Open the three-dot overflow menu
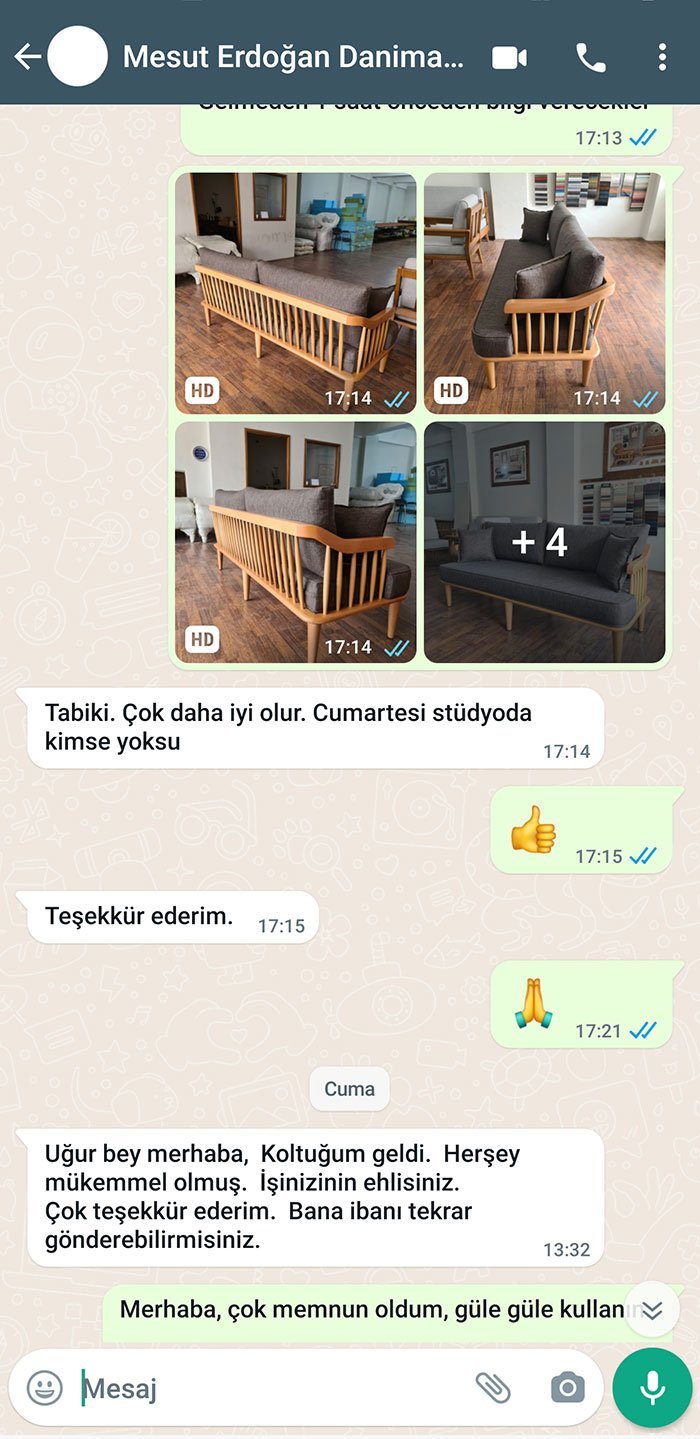 pyautogui.click(x=662, y=57)
